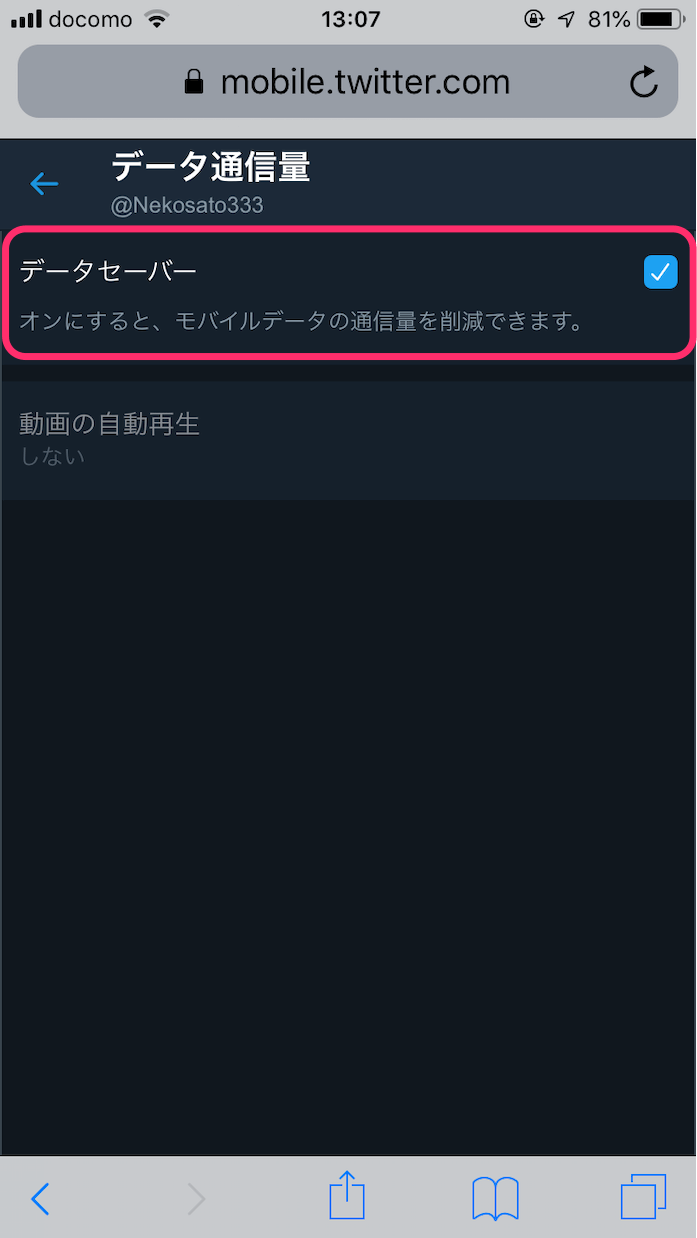Open the 動画の自動再生 setting
Viewport: 697px width, 1238px height.
(x=348, y=440)
